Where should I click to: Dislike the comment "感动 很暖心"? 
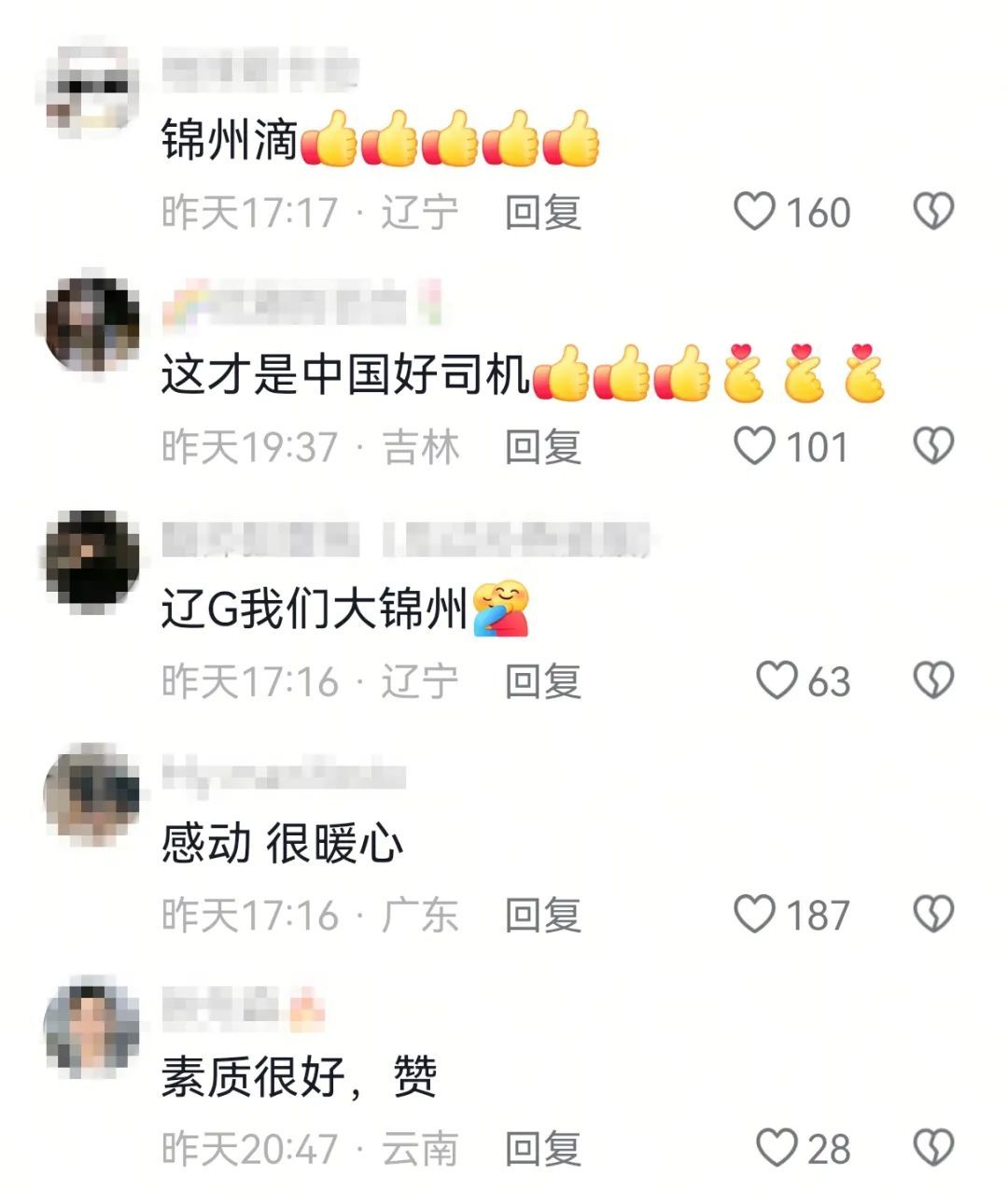[932, 914]
